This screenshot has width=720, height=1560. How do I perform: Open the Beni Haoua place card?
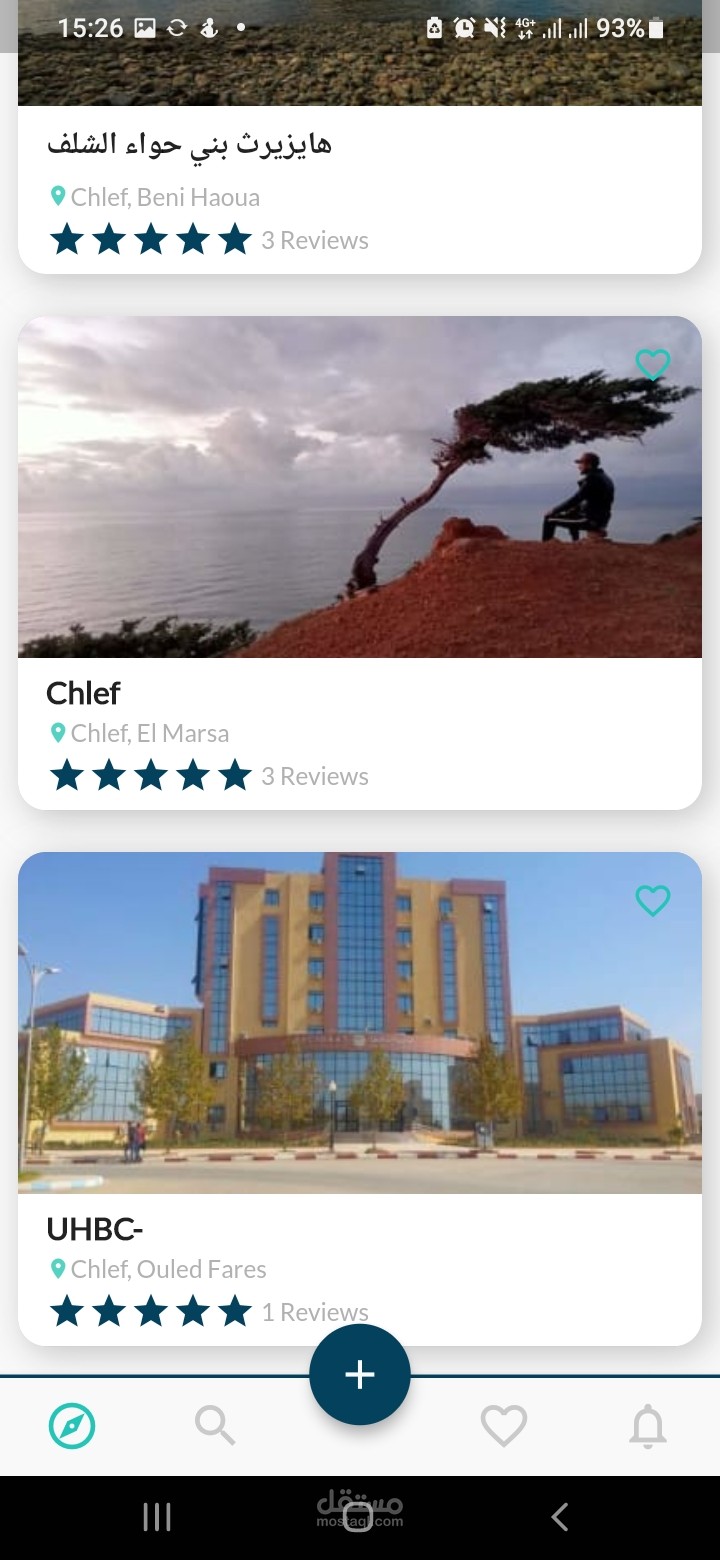click(x=360, y=190)
